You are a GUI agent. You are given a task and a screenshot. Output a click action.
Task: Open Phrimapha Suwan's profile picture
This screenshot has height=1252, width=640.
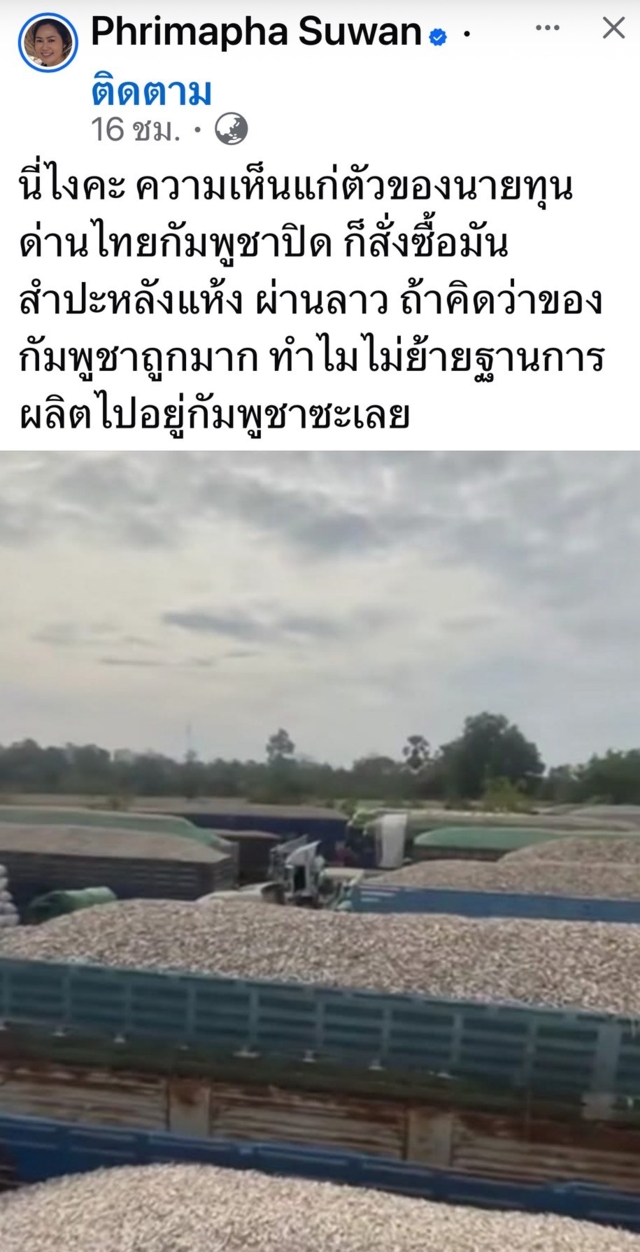click(x=47, y=42)
